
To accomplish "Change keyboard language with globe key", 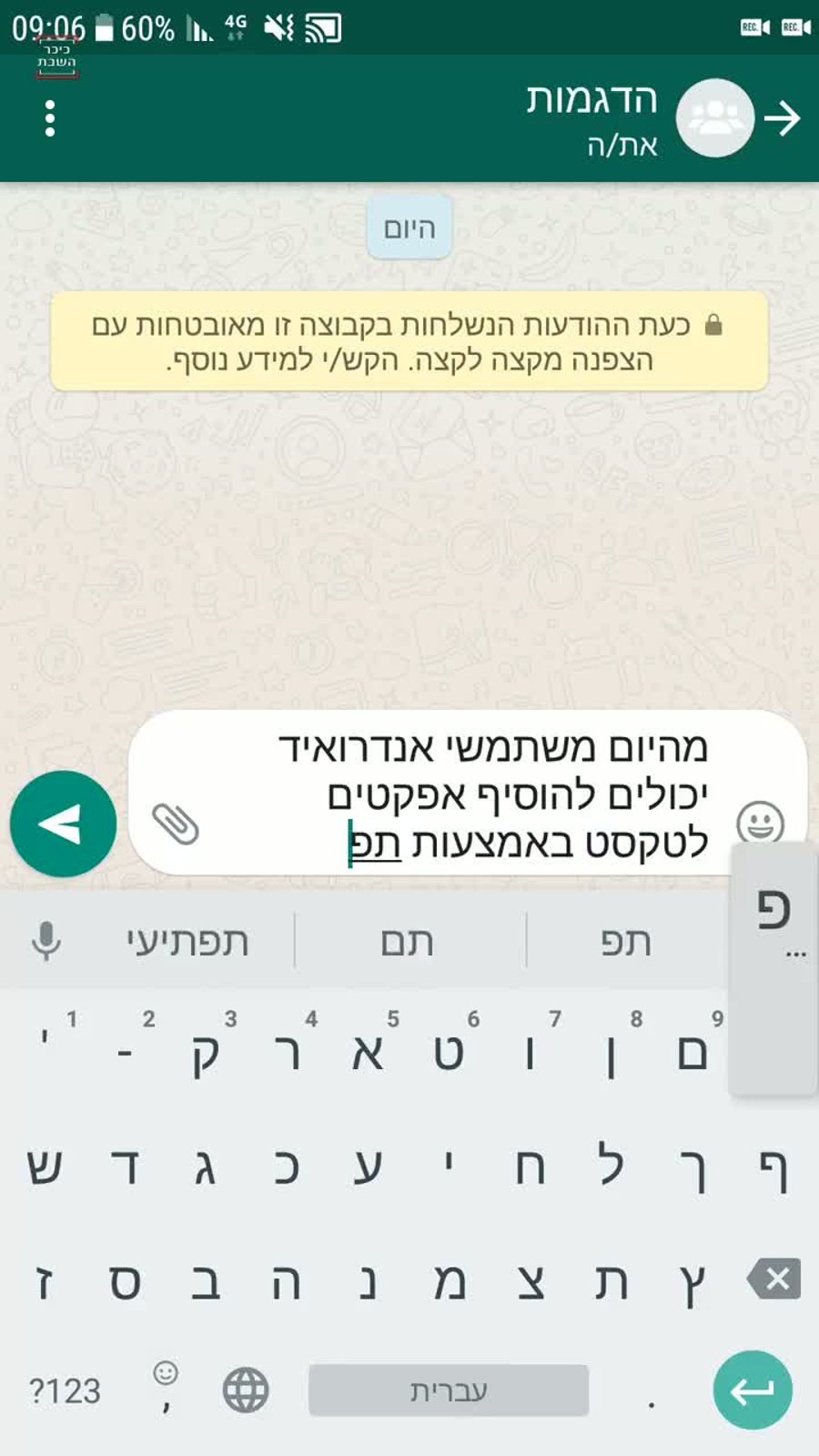I will point(246,1390).
